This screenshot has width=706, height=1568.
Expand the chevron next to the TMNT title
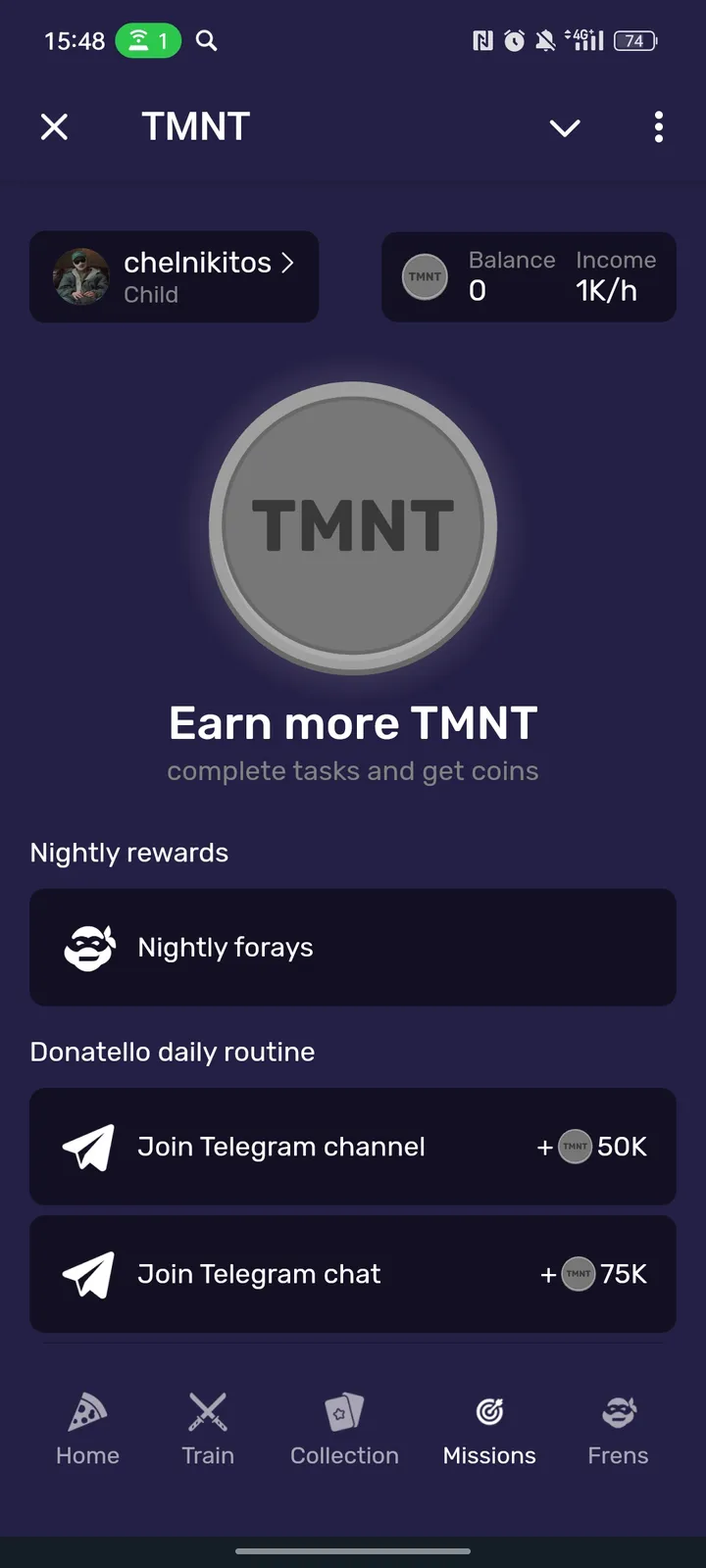tap(565, 127)
